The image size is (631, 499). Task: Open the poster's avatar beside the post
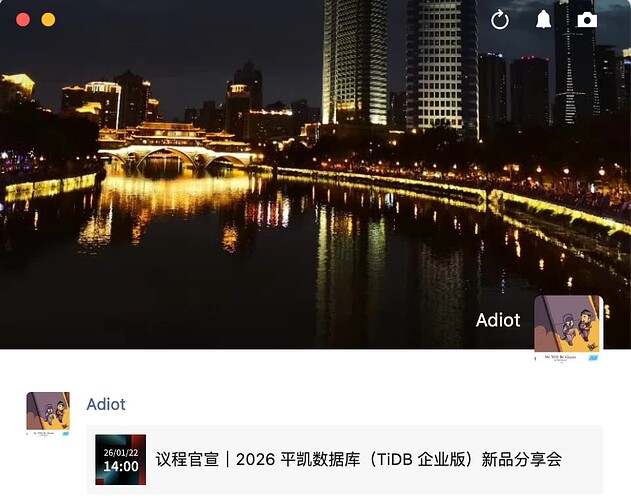click(48, 414)
